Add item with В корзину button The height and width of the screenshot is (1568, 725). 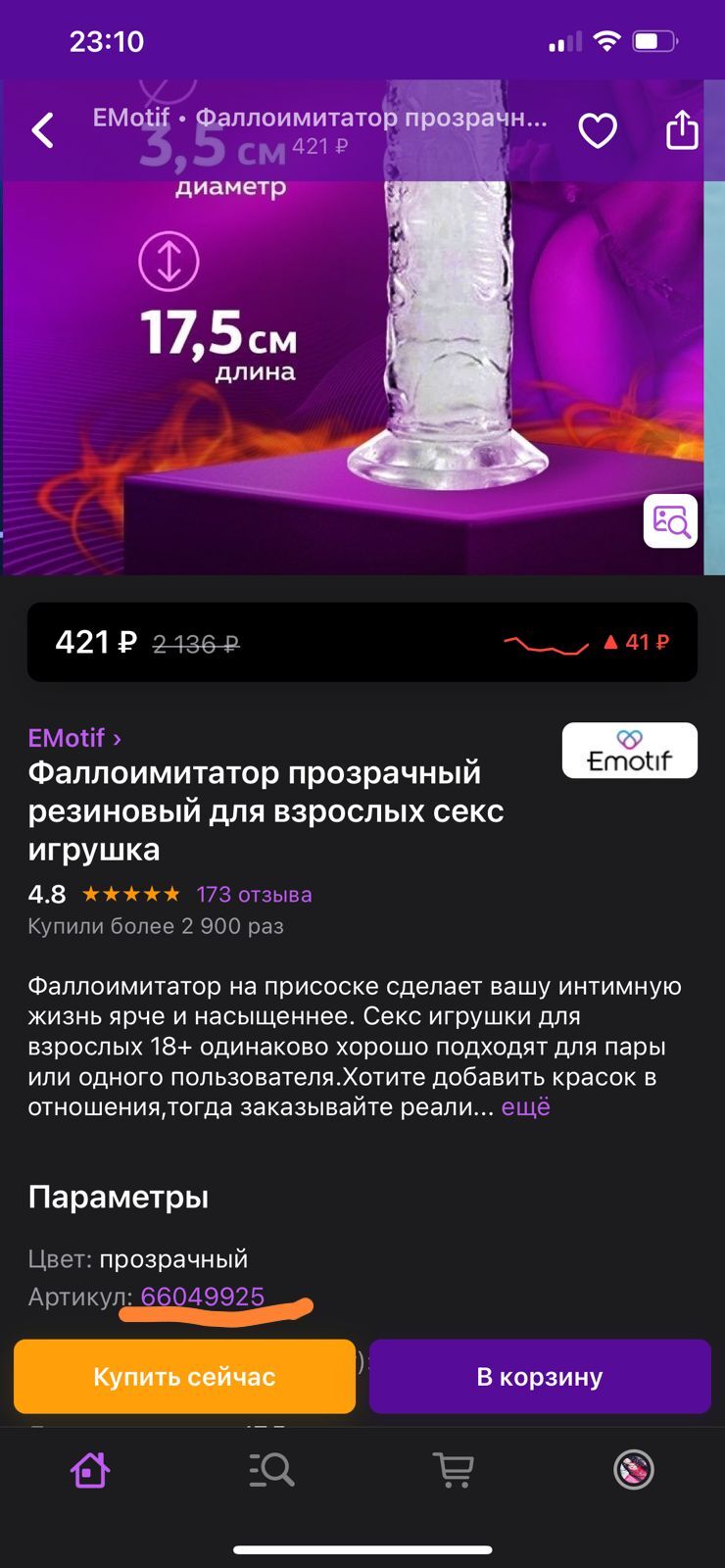click(x=539, y=1376)
